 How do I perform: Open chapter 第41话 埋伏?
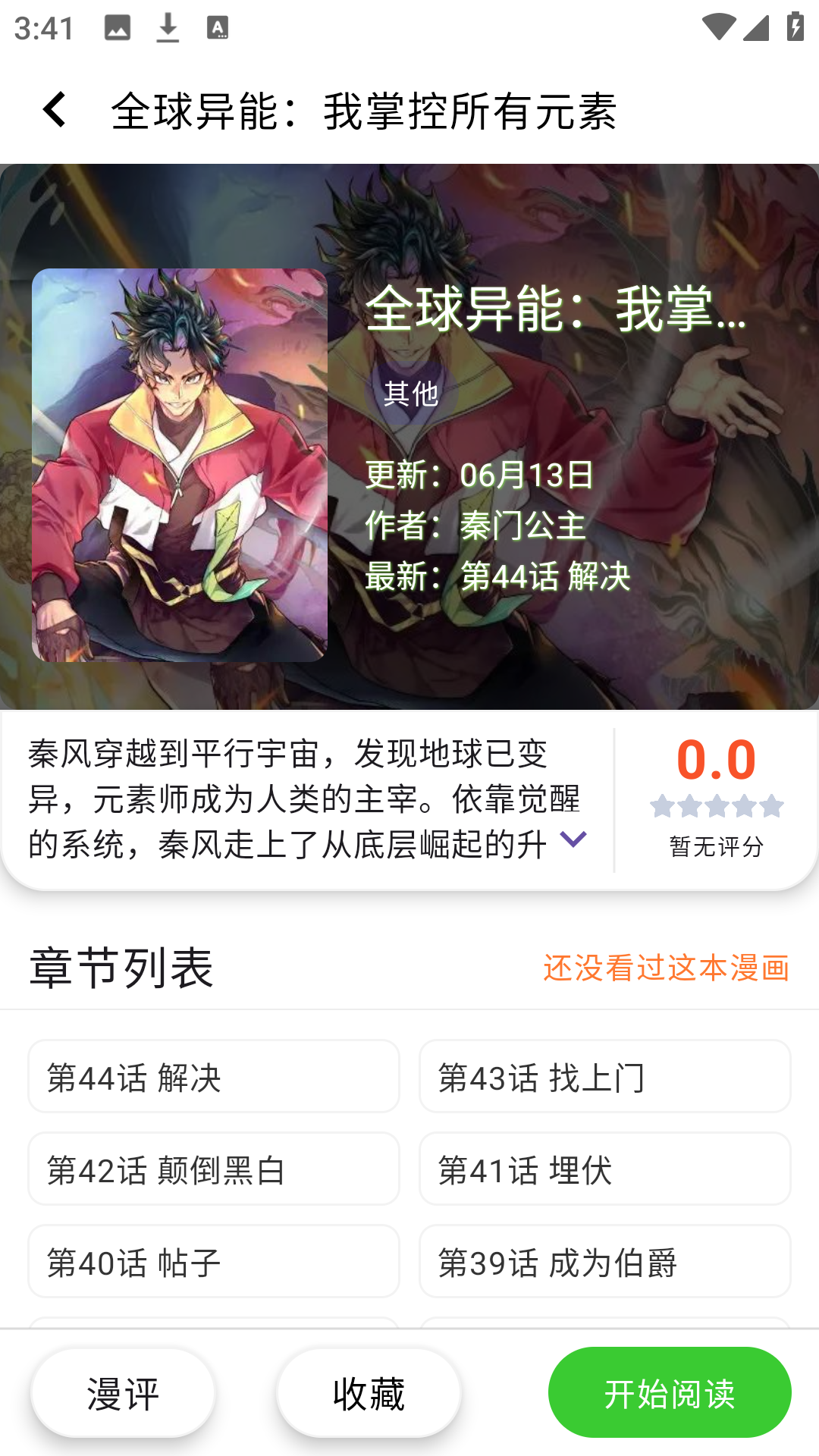point(604,1169)
